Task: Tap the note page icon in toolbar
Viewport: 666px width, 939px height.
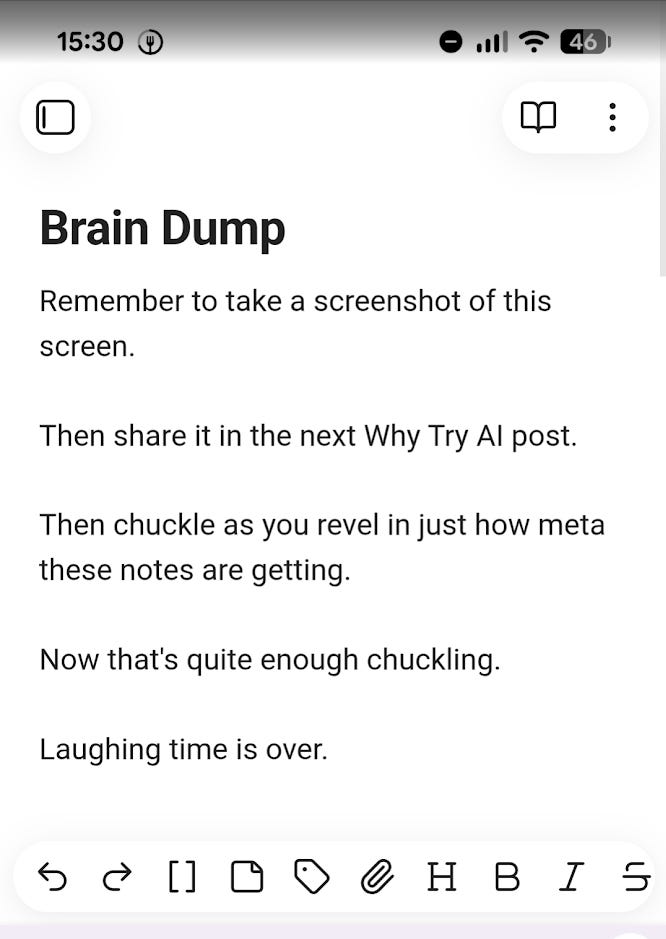Action: [246, 877]
